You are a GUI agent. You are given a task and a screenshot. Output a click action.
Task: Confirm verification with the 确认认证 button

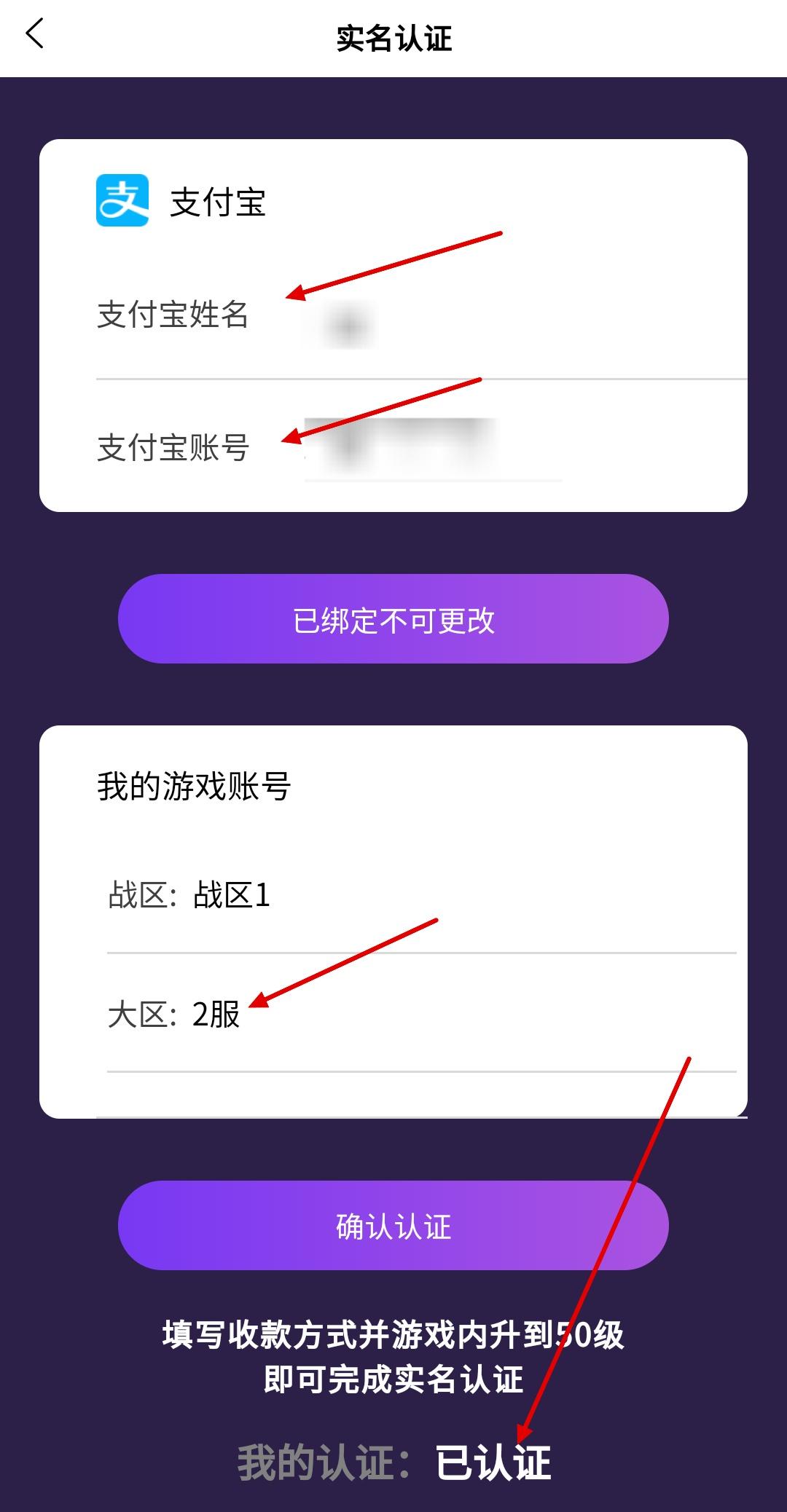pos(393,1226)
